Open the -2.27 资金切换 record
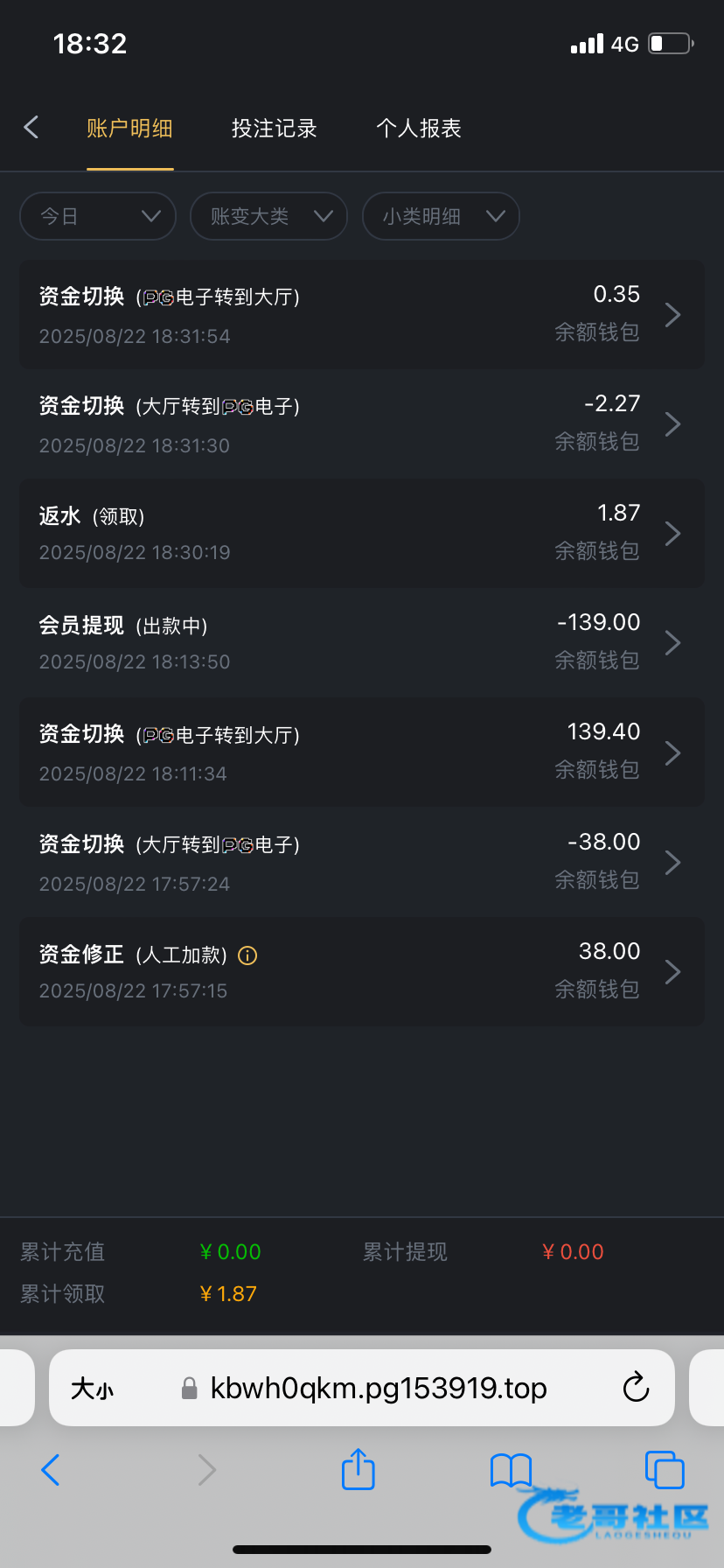Screen dimensions: 724x1568 [361, 424]
